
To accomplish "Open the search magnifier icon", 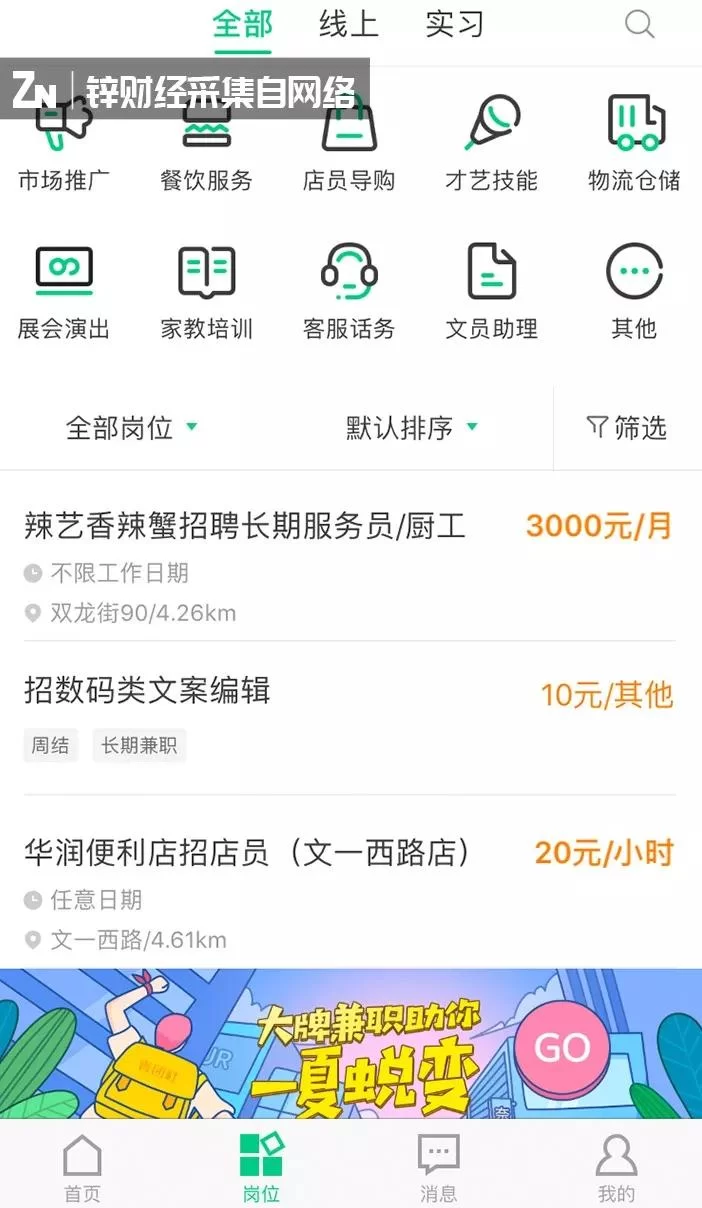I will (639, 25).
